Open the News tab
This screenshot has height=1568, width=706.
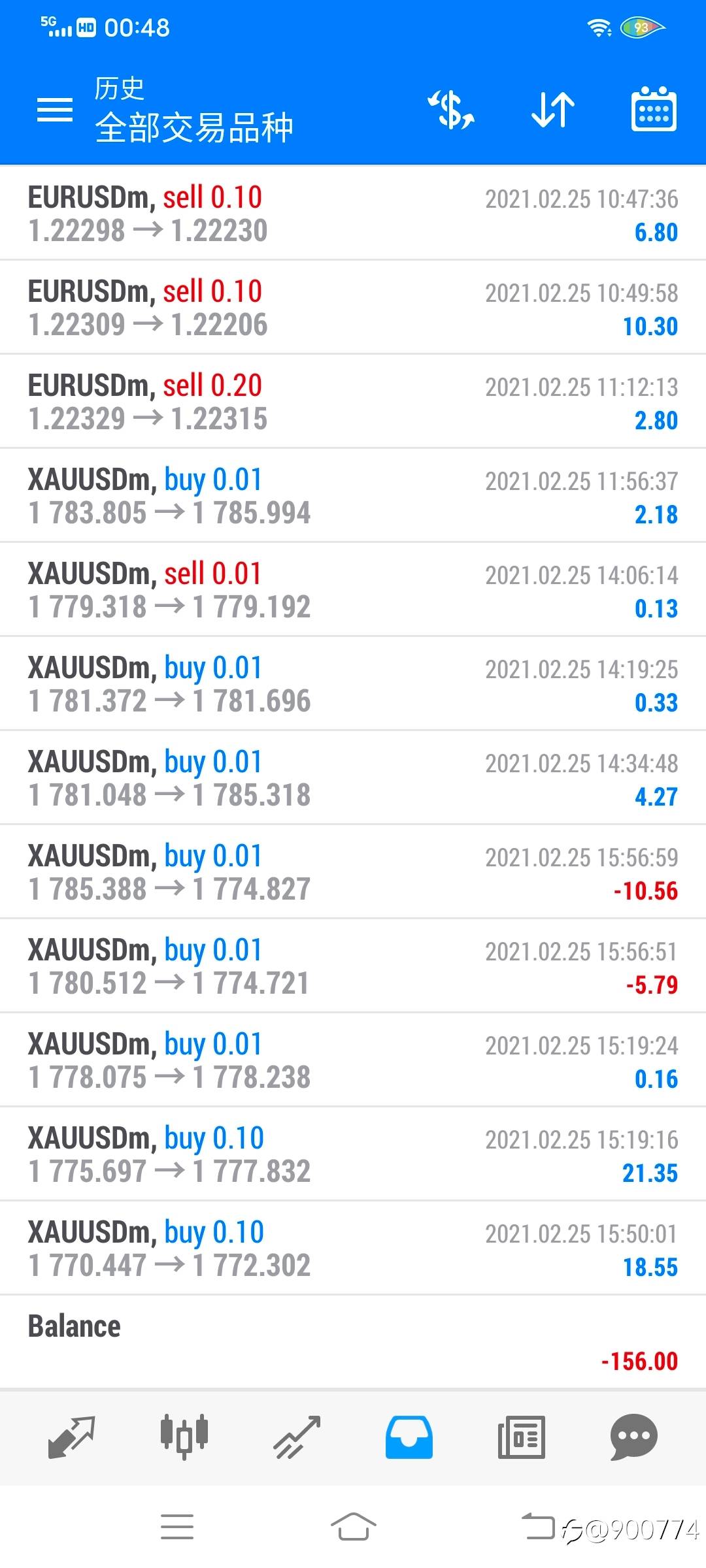pyautogui.click(x=521, y=1437)
